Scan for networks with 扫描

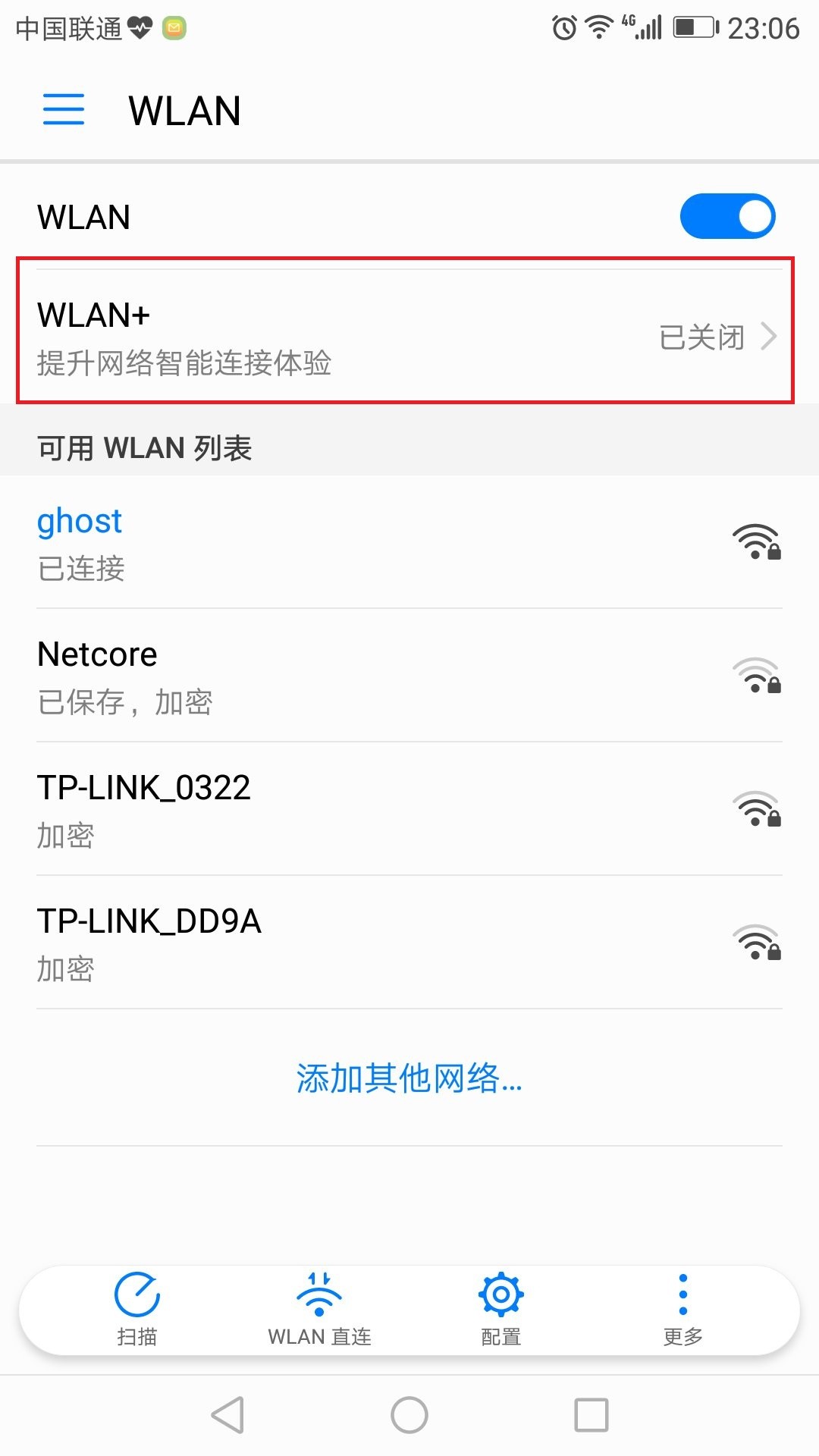[137, 1310]
